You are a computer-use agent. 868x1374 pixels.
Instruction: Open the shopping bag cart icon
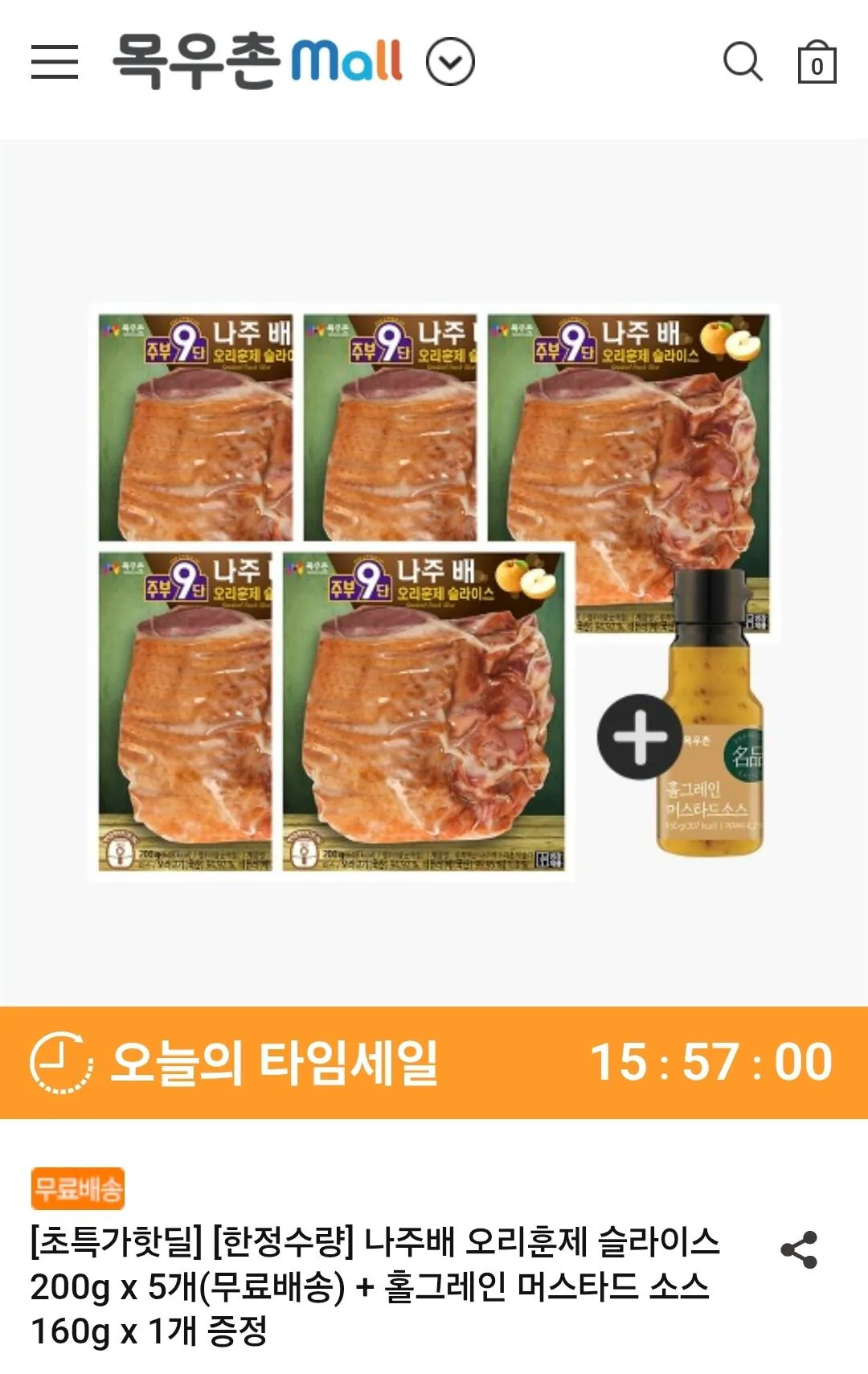(x=815, y=63)
